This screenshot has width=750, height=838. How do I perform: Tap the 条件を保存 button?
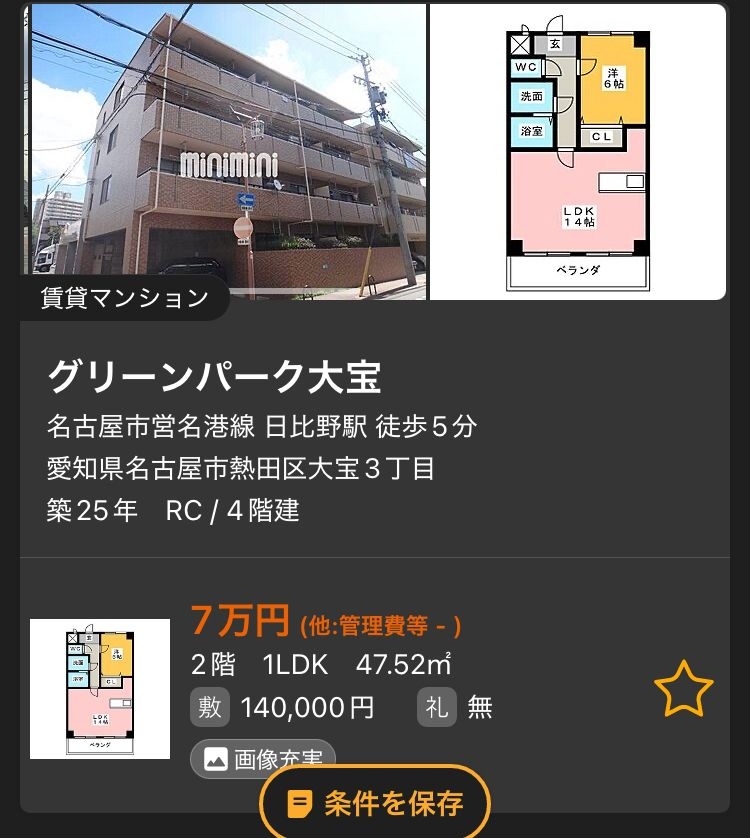click(375, 802)
